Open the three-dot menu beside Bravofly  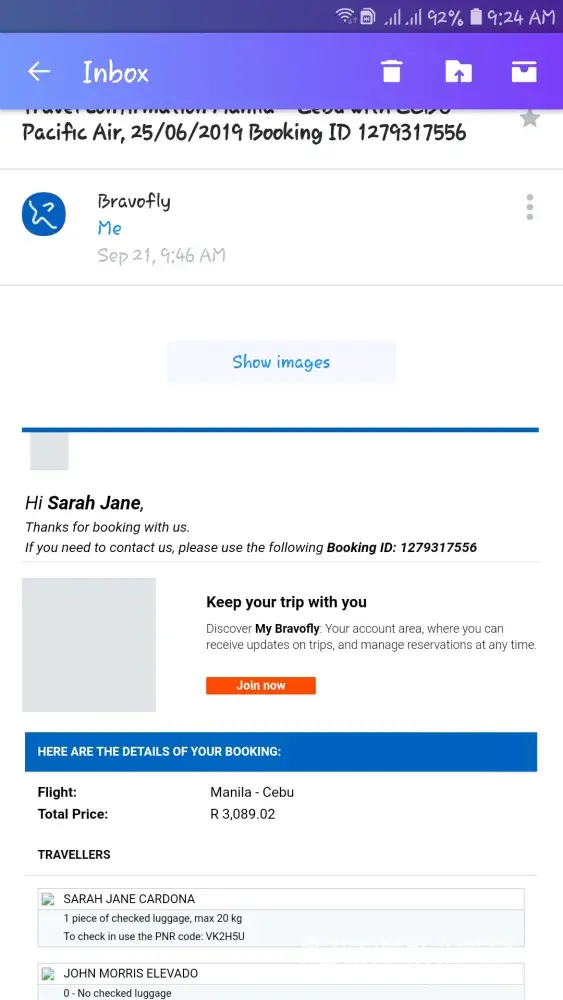pos(529,207)
